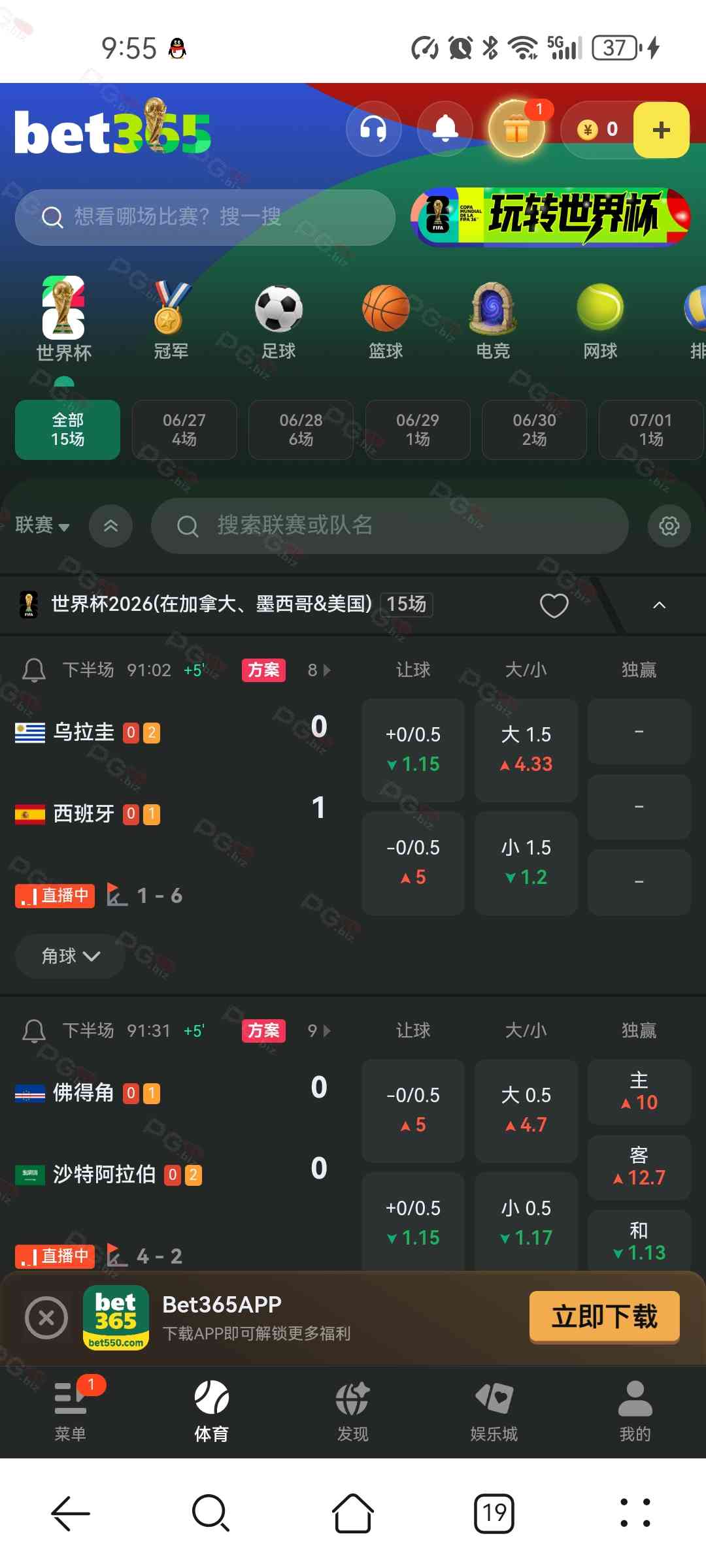Favorite the 世界杯2026 league with heart

pos(554,606)
